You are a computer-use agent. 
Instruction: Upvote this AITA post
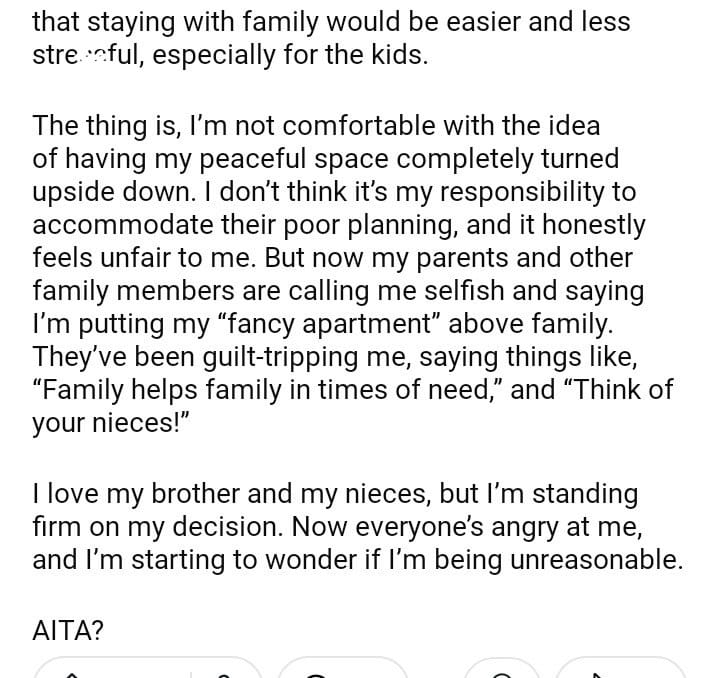[72, 673]
